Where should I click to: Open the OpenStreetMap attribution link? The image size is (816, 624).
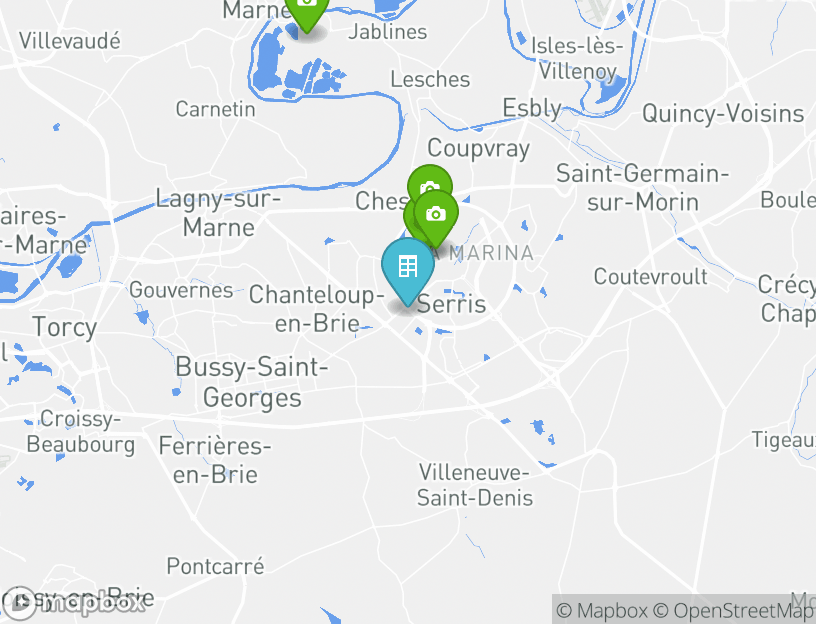point(735,610)
